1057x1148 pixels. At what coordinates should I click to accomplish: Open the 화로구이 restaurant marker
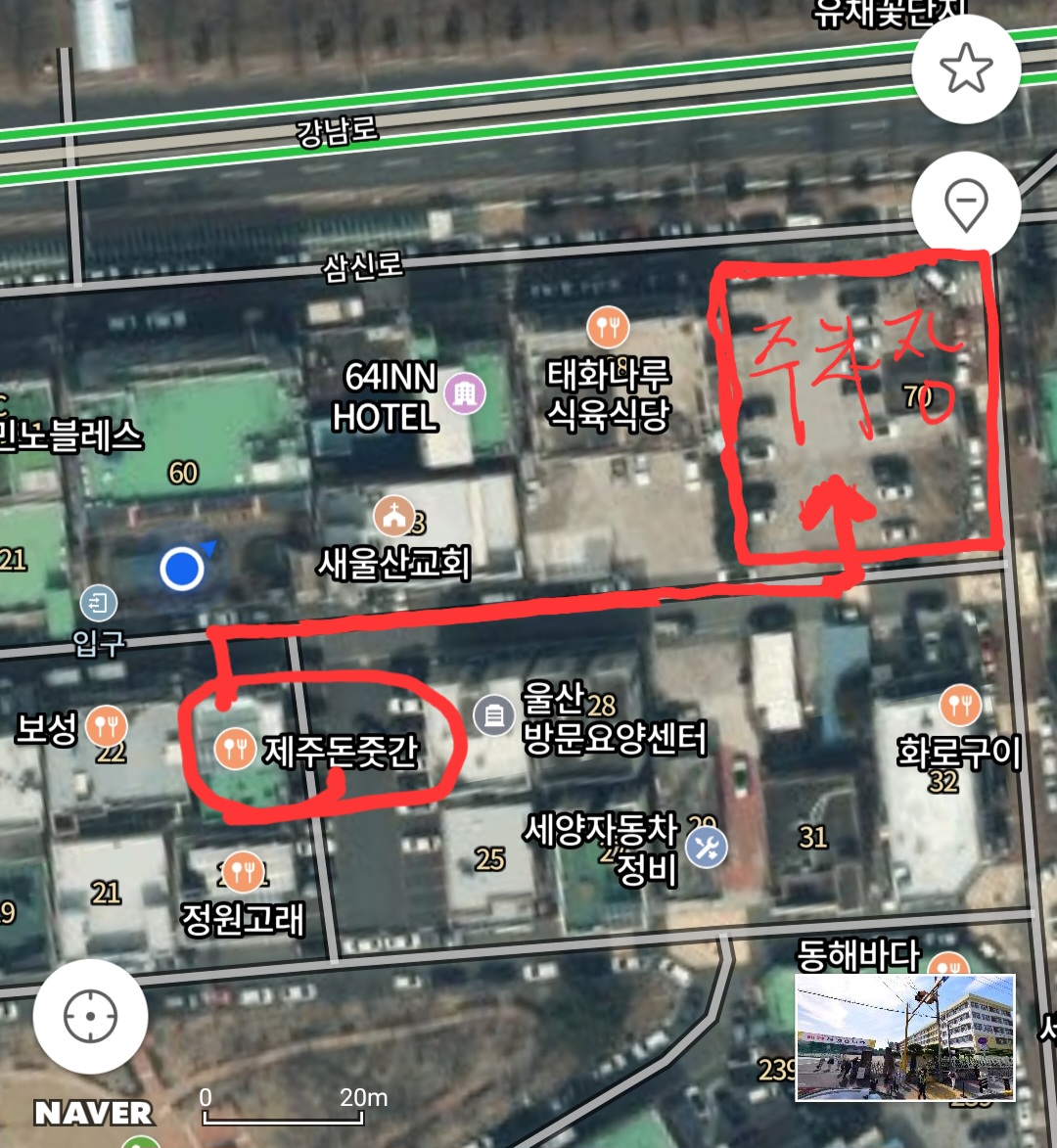coord(960,706)
